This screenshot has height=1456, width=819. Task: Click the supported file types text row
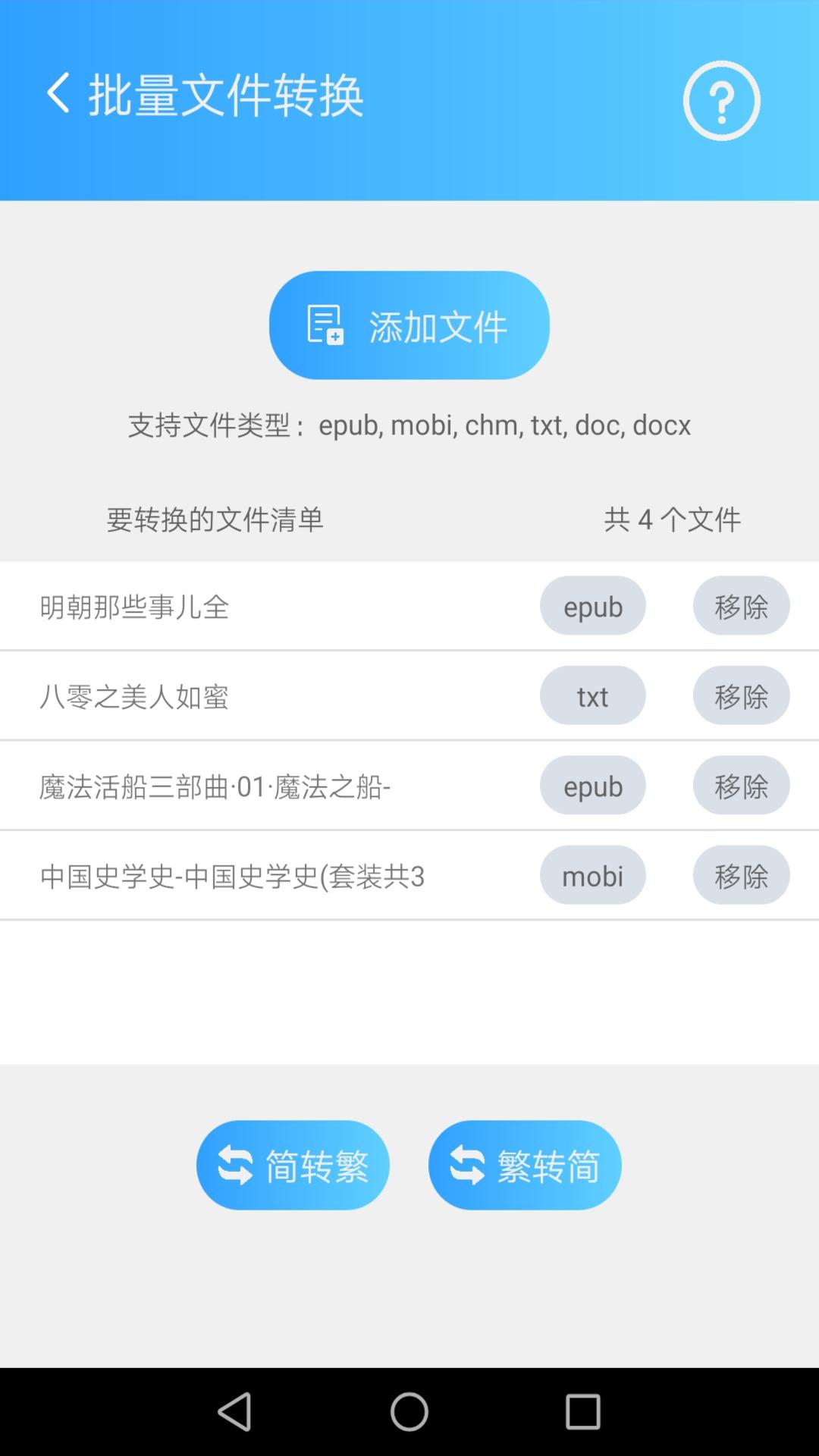click(x=409, y=425)
